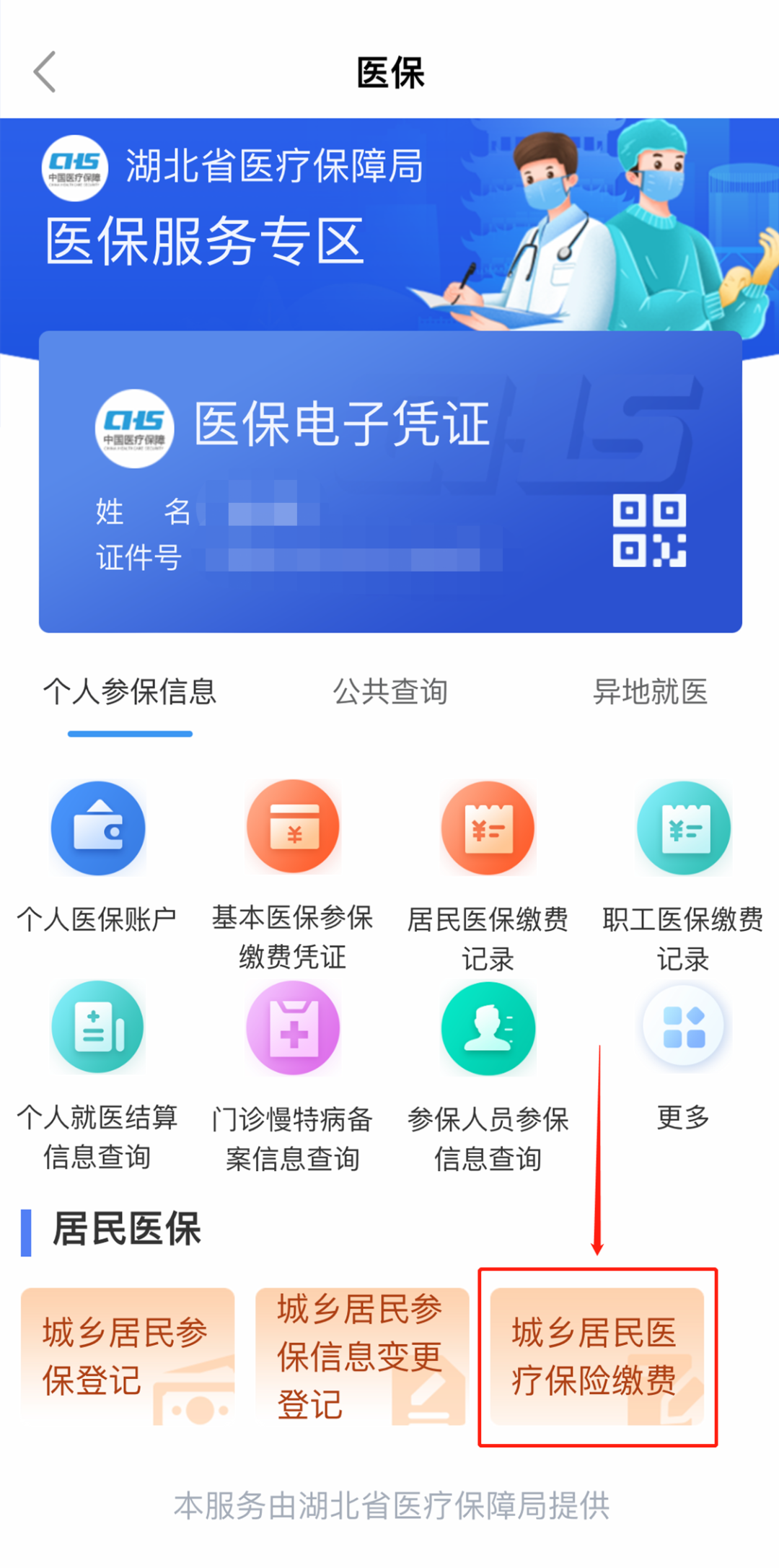
Task: Start 城乡居民参保登记
Action: coord(128,1357)
